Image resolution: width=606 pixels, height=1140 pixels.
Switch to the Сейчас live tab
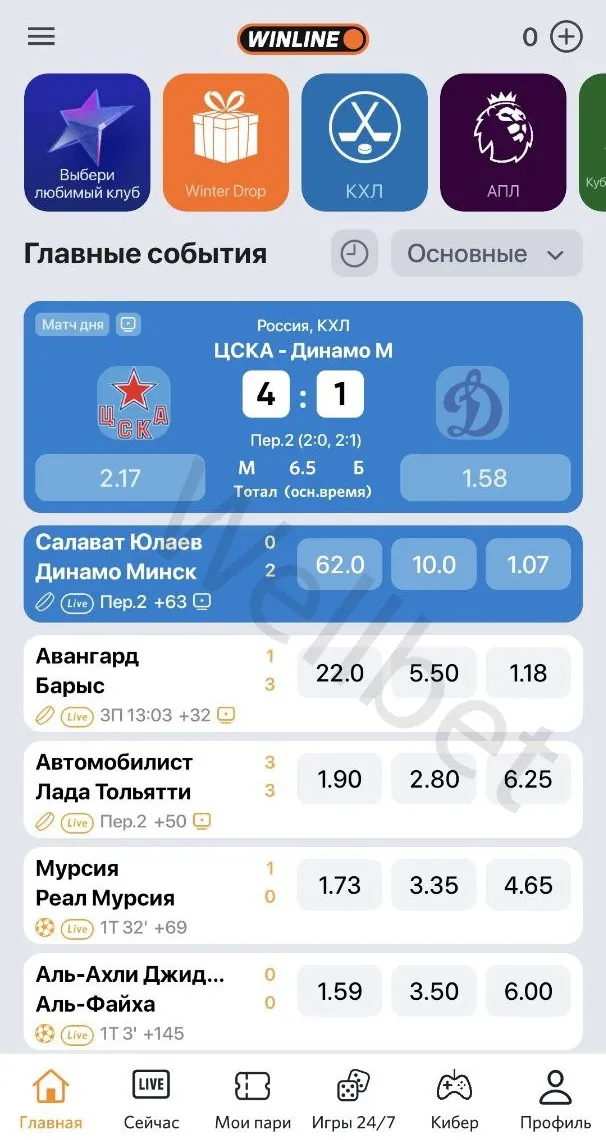click(x=151, y=1098)
